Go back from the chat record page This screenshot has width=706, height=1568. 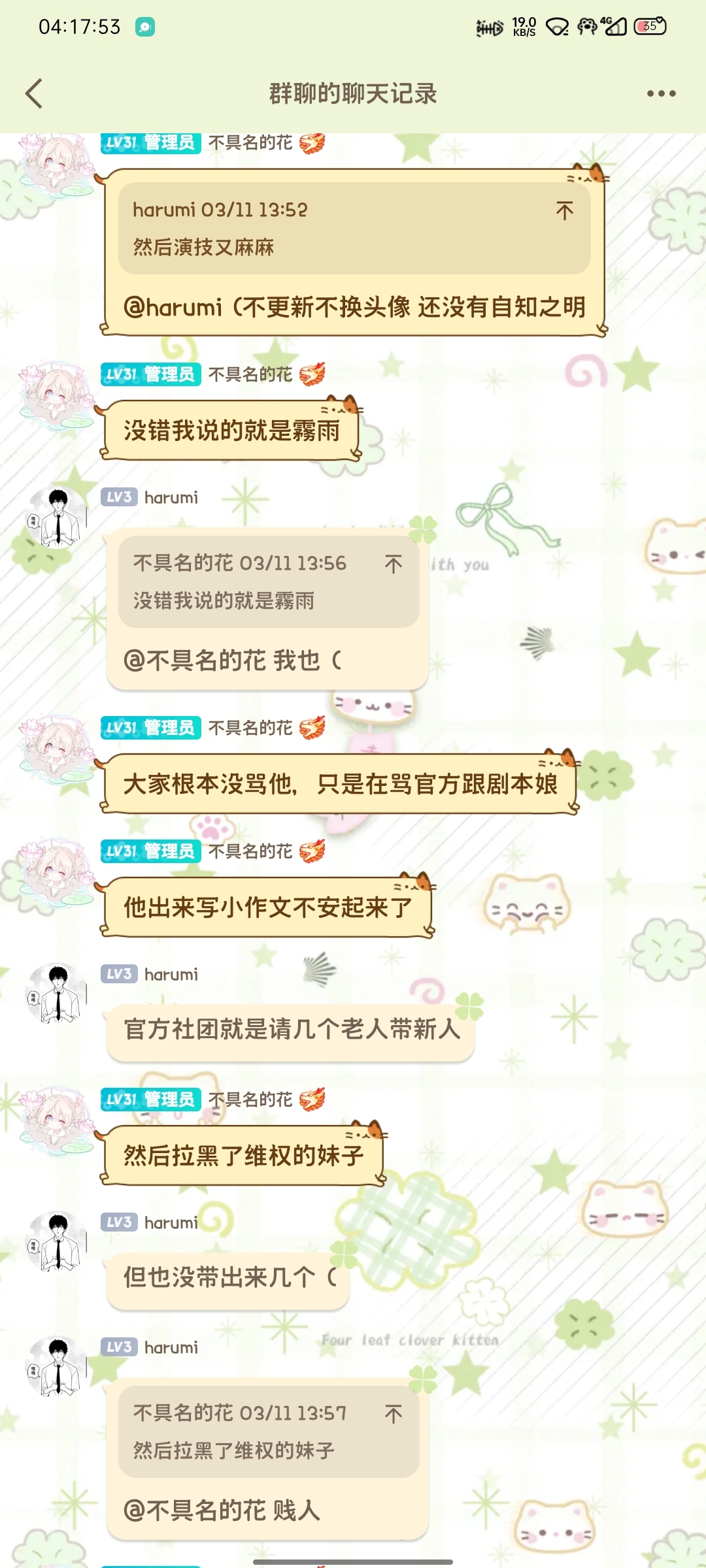coord(34,93)
